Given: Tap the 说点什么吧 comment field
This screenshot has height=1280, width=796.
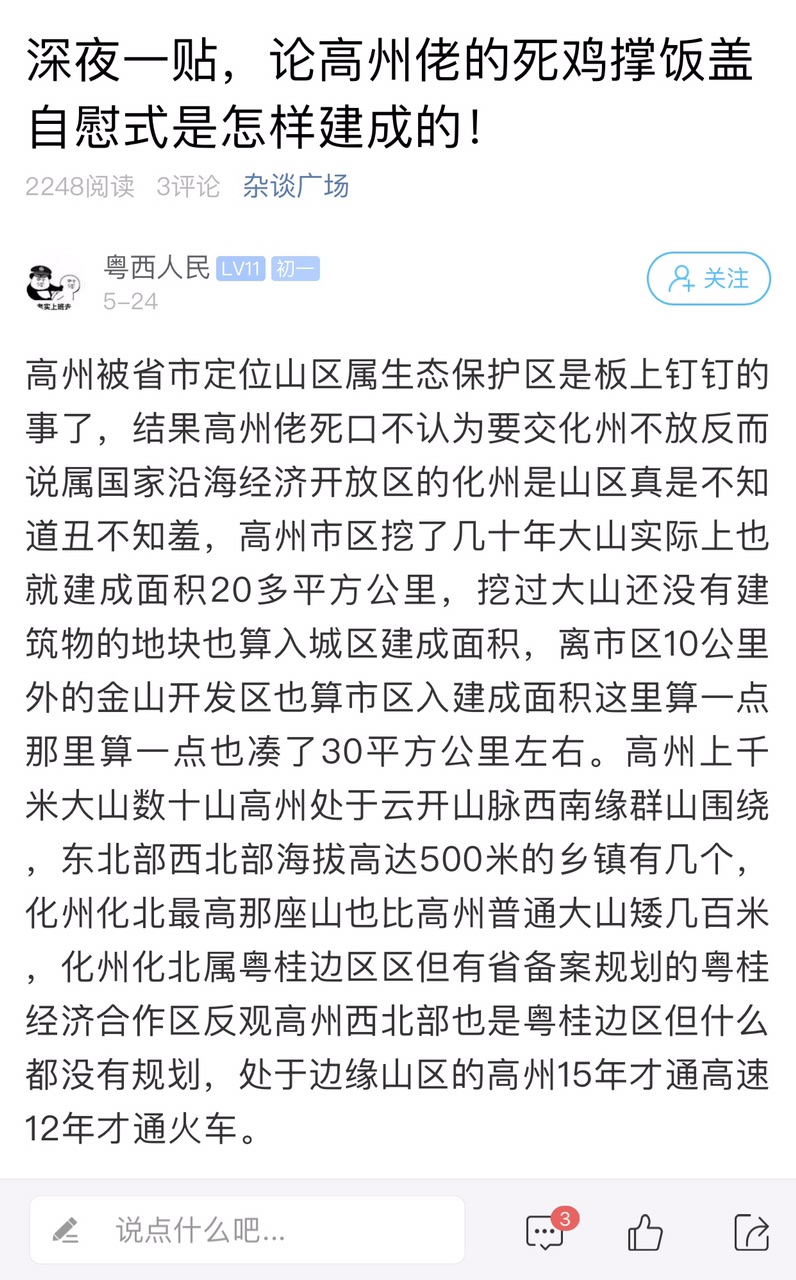Looking at the screenshot, I should (x=246, y=1229).
